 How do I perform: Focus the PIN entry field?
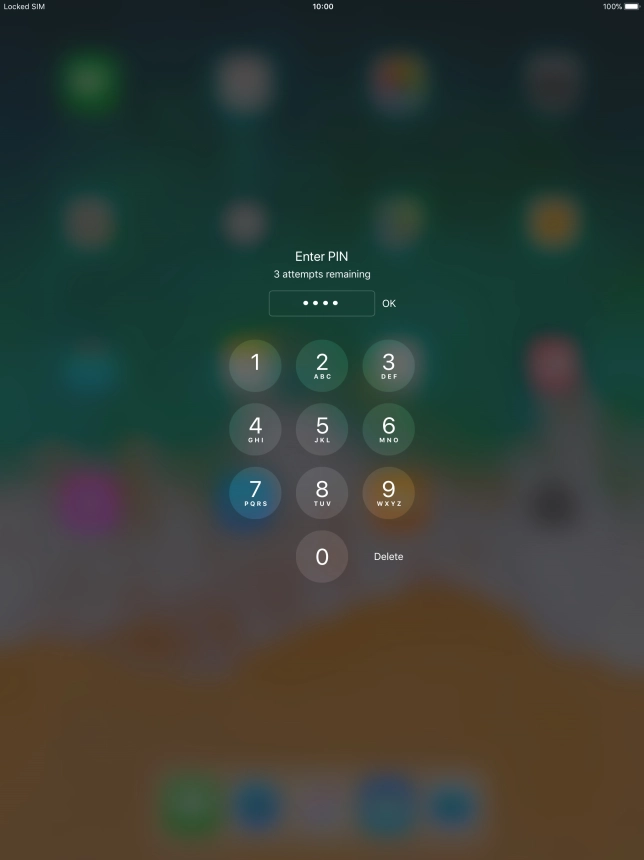tap(321, 303)
